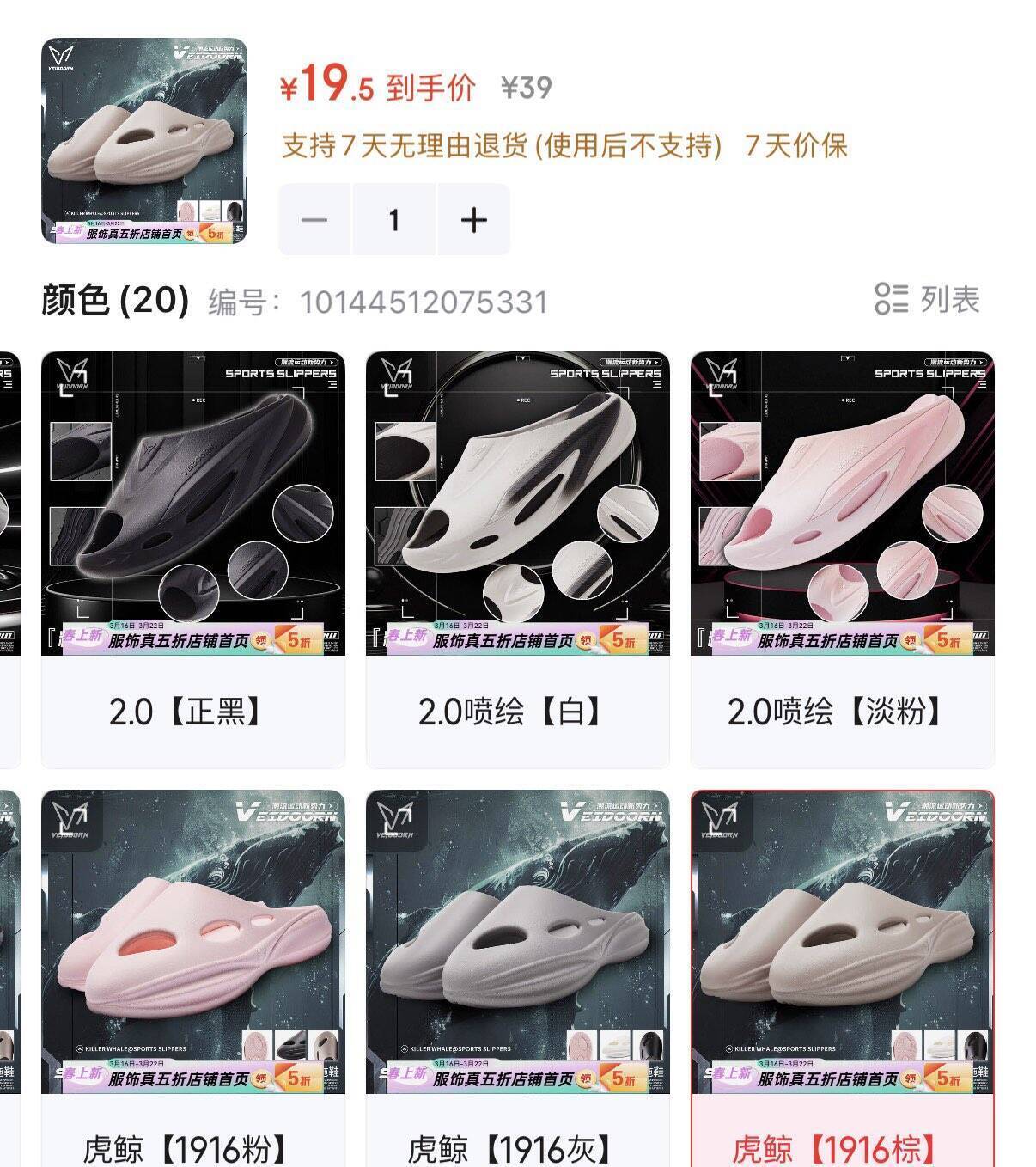Image resolution: width=1036 pixels, height=1167 pixels.
Task: Tap the quantity field showing 1
Action: point(394,220)
